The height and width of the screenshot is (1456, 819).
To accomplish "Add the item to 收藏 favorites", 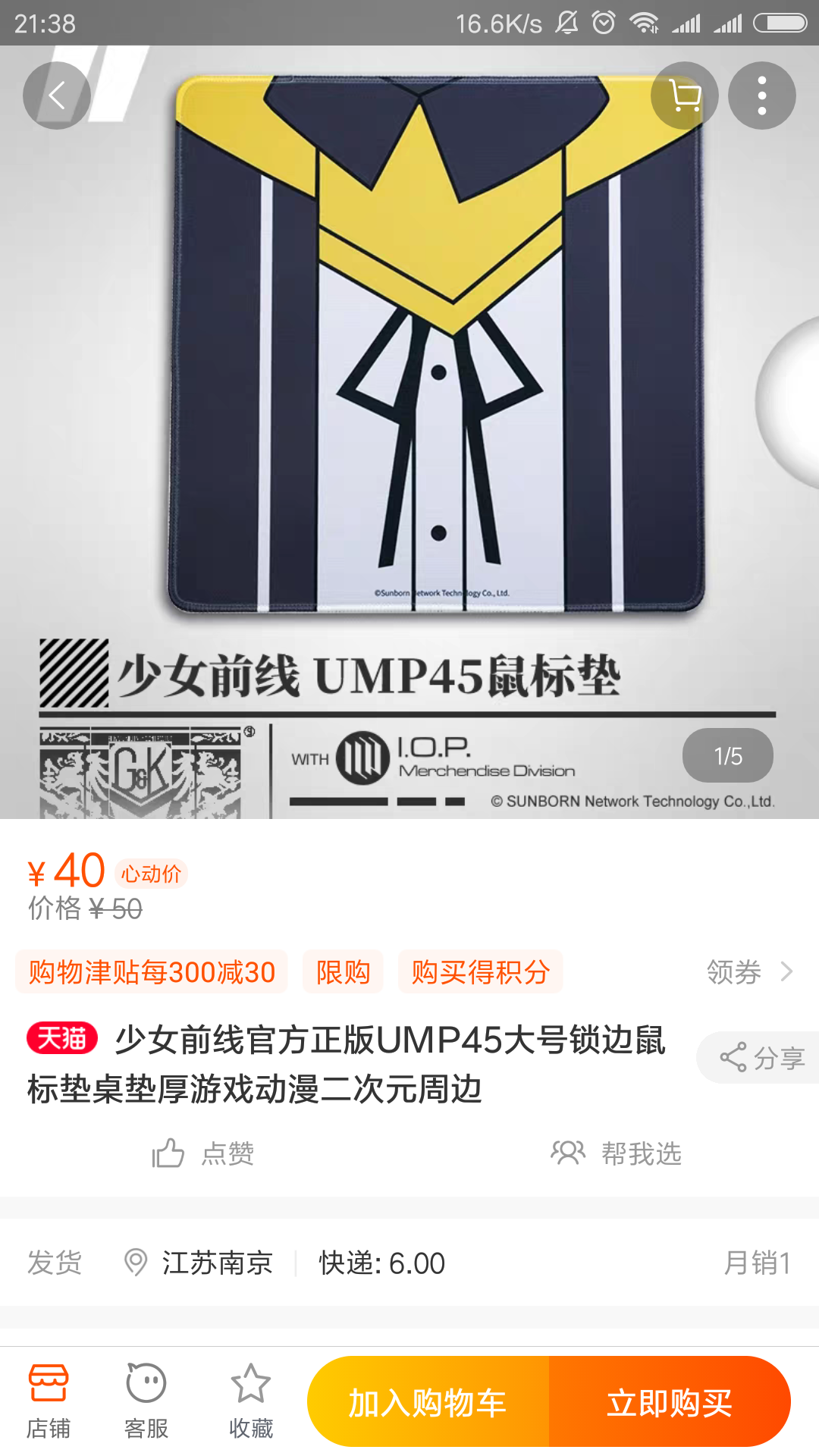I will 251,1401.
